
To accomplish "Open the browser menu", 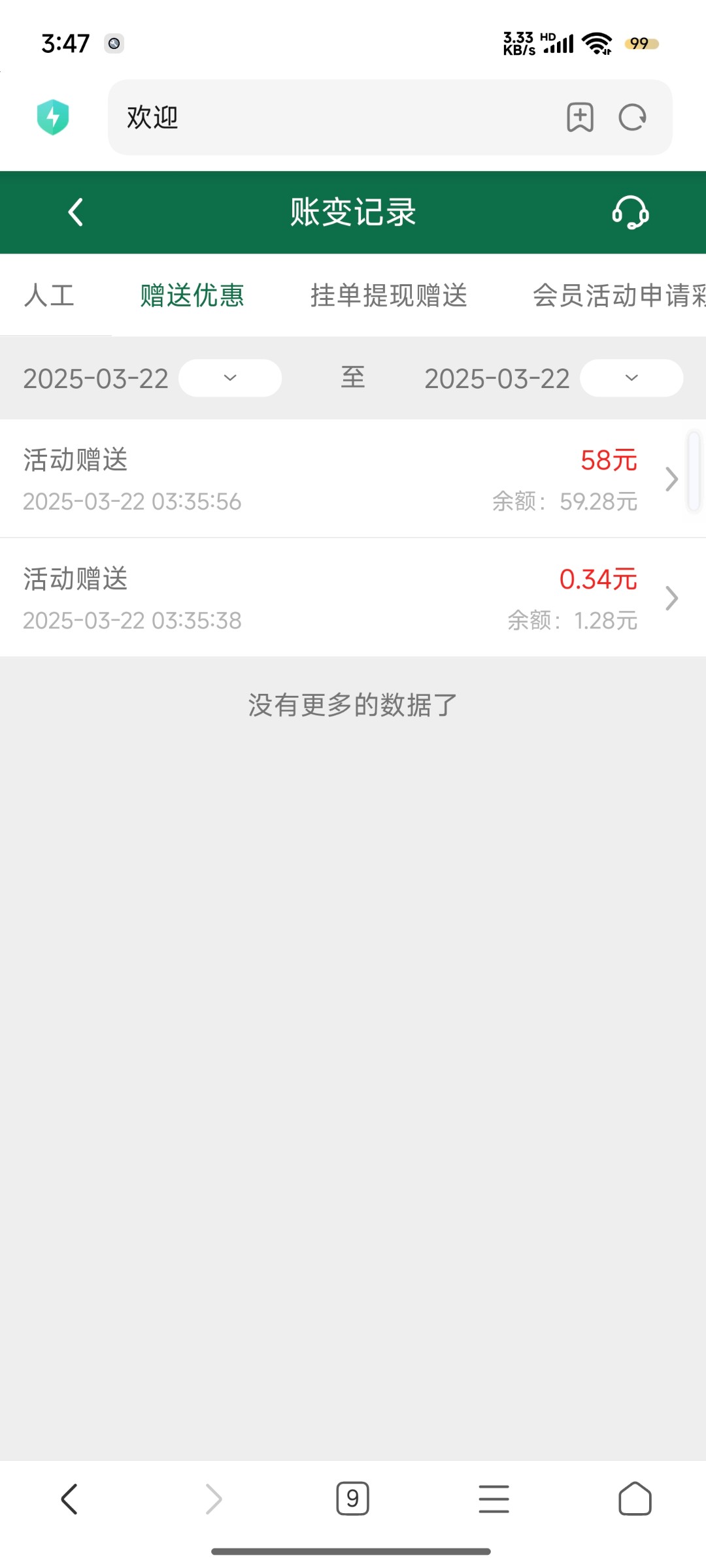I will coord(494,1498).
